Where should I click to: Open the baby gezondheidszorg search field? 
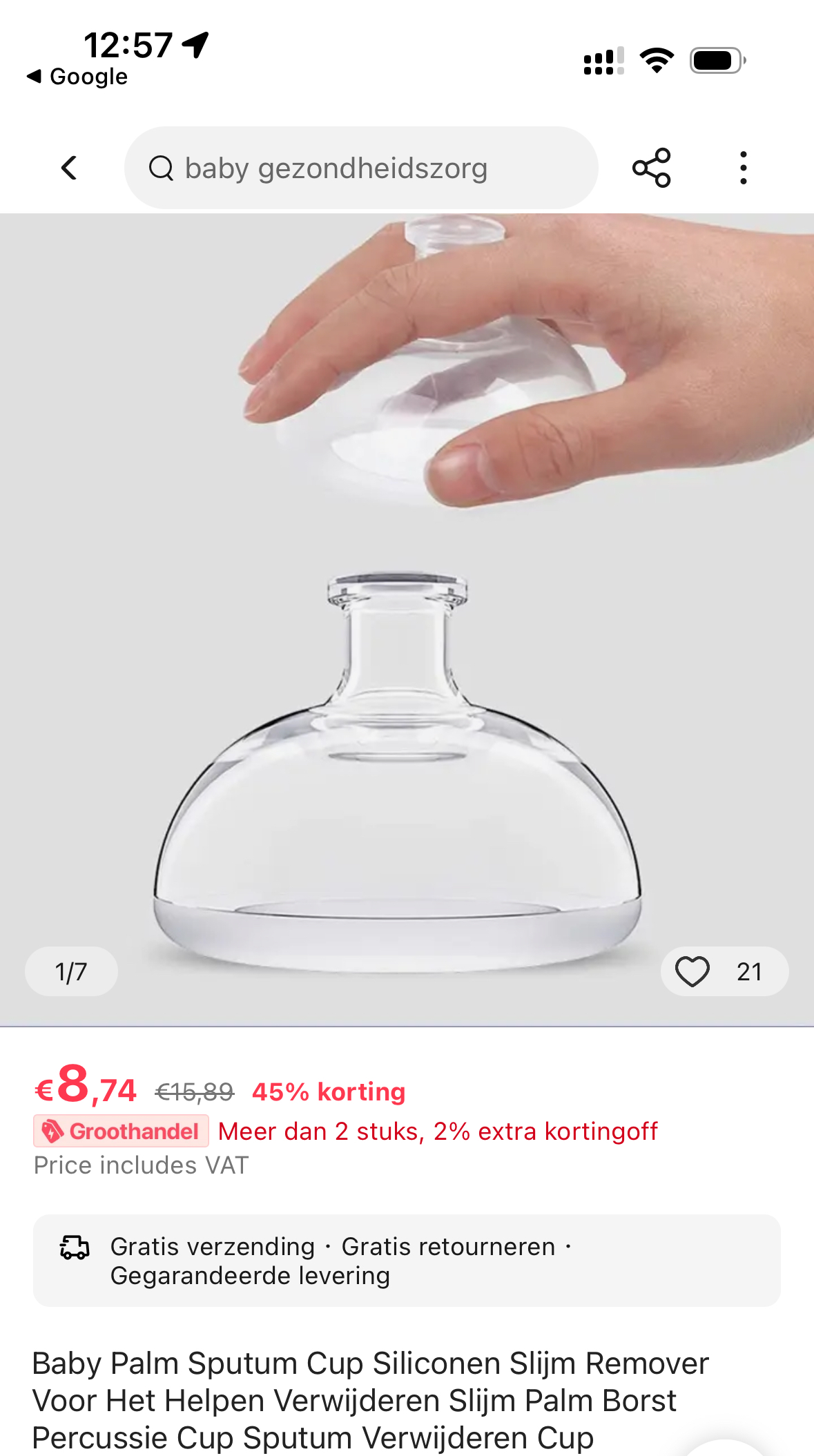click(360, 168)
